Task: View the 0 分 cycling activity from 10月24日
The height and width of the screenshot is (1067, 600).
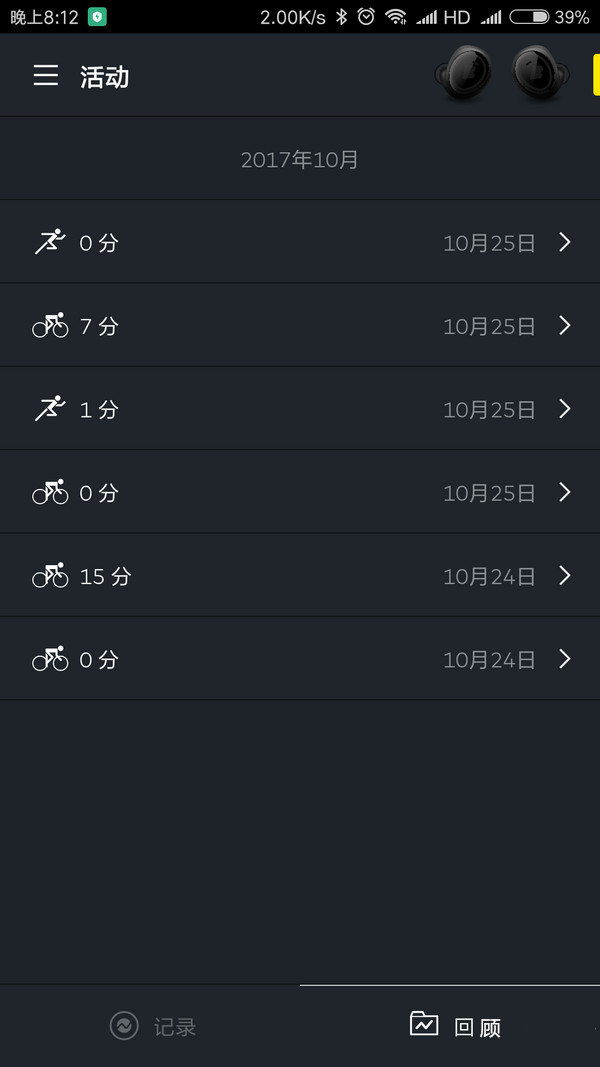Action: click(300, 658)
